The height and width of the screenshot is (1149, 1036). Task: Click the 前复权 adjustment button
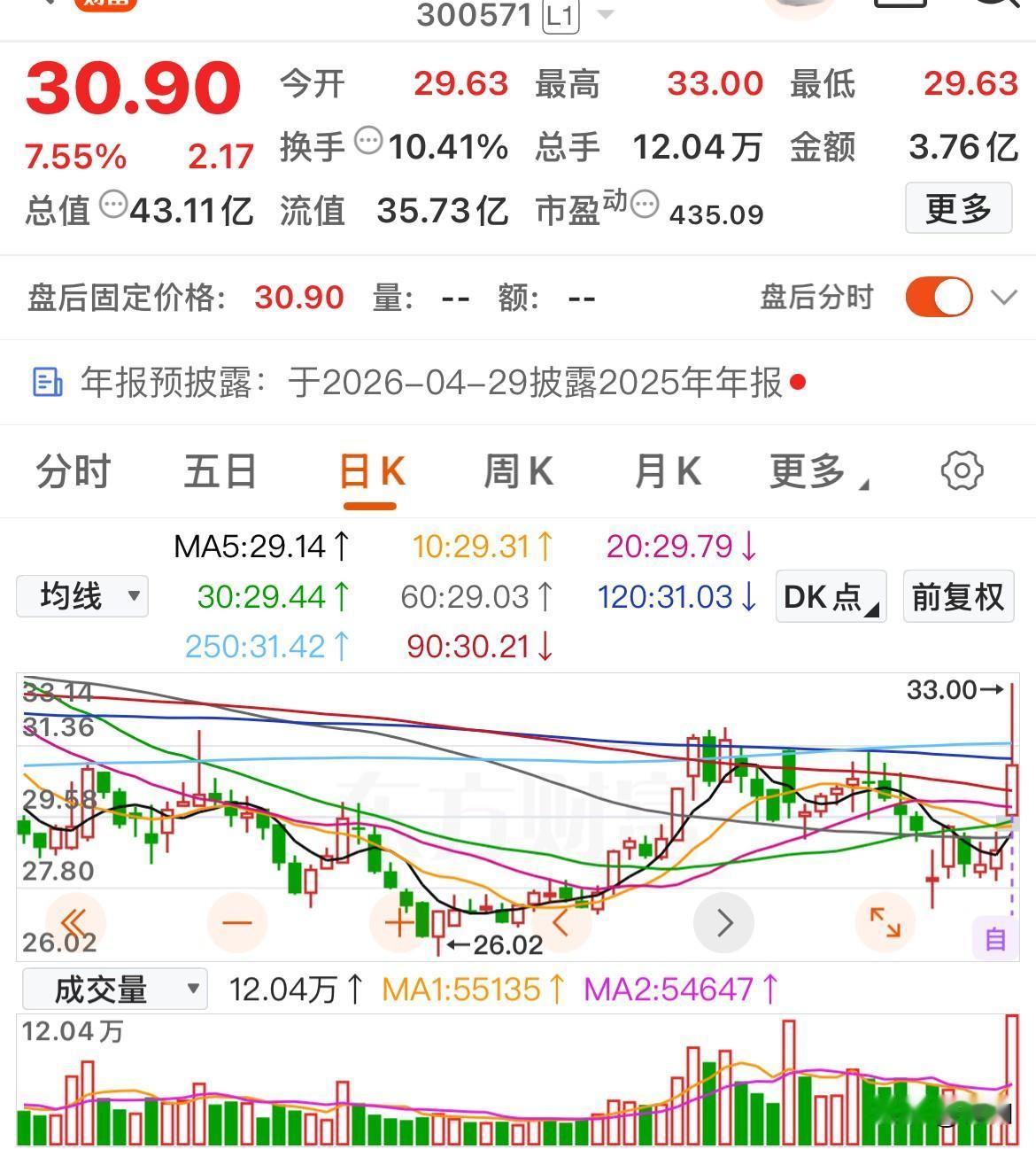click(x=958, y=596)
